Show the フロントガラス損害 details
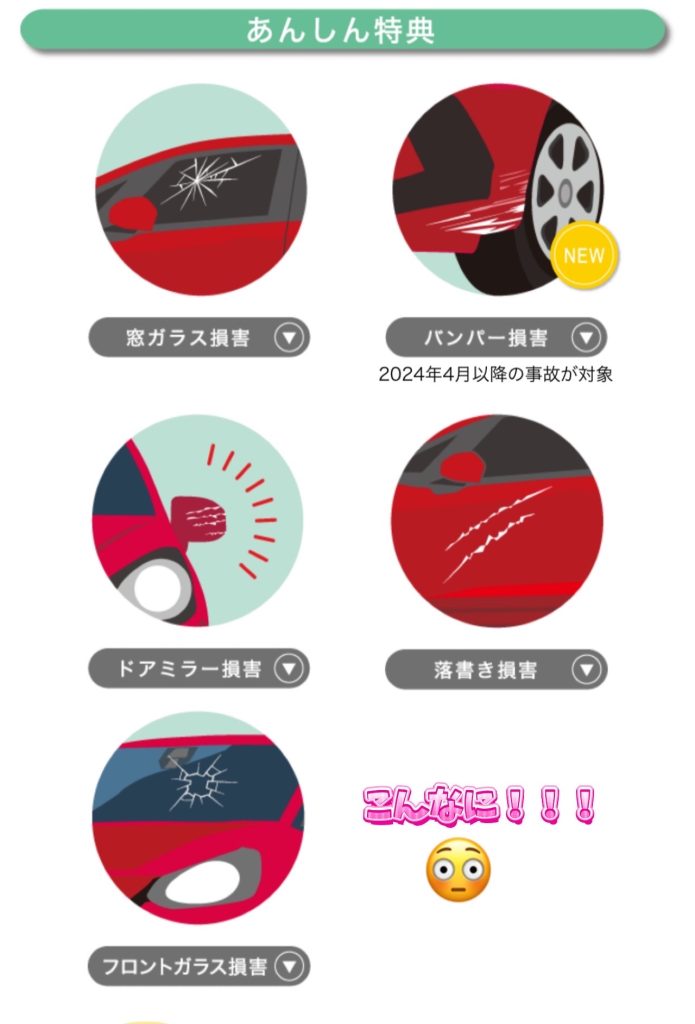695x1024 pixels. (199, 966)
